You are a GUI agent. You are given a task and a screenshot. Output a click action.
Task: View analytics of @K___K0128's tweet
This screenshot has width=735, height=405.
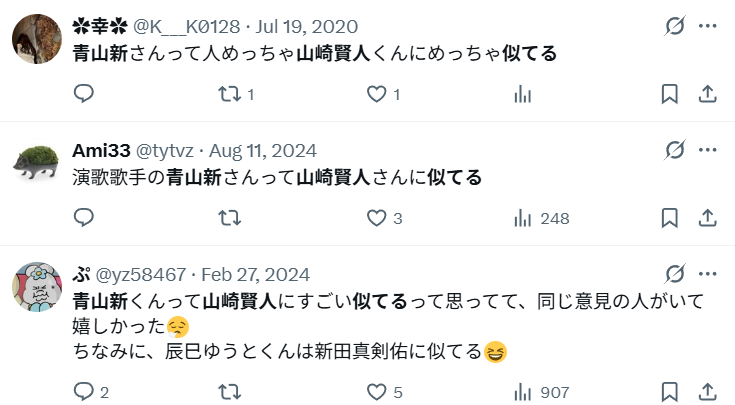click(x=522, y=94)
